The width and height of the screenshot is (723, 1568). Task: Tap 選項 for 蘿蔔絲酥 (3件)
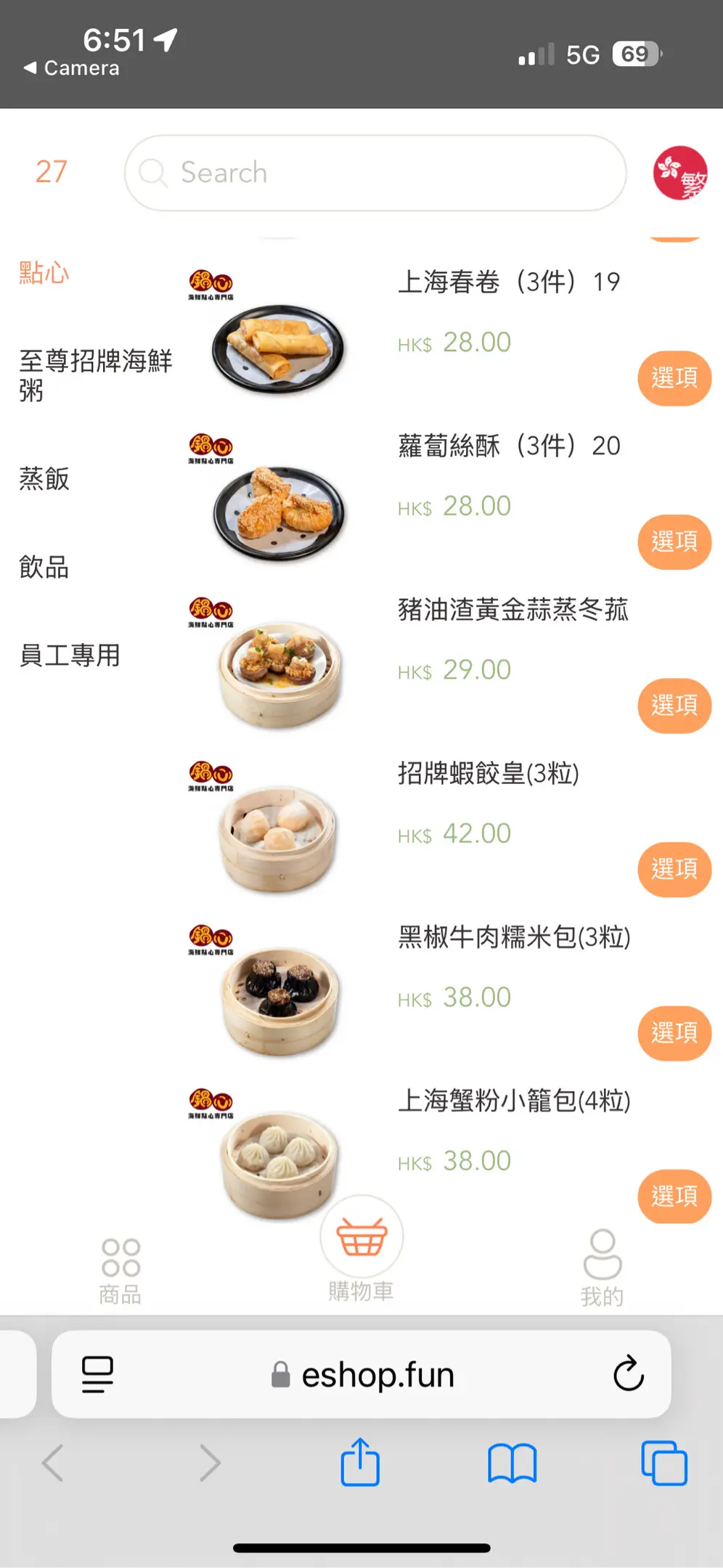pos(674,542)
